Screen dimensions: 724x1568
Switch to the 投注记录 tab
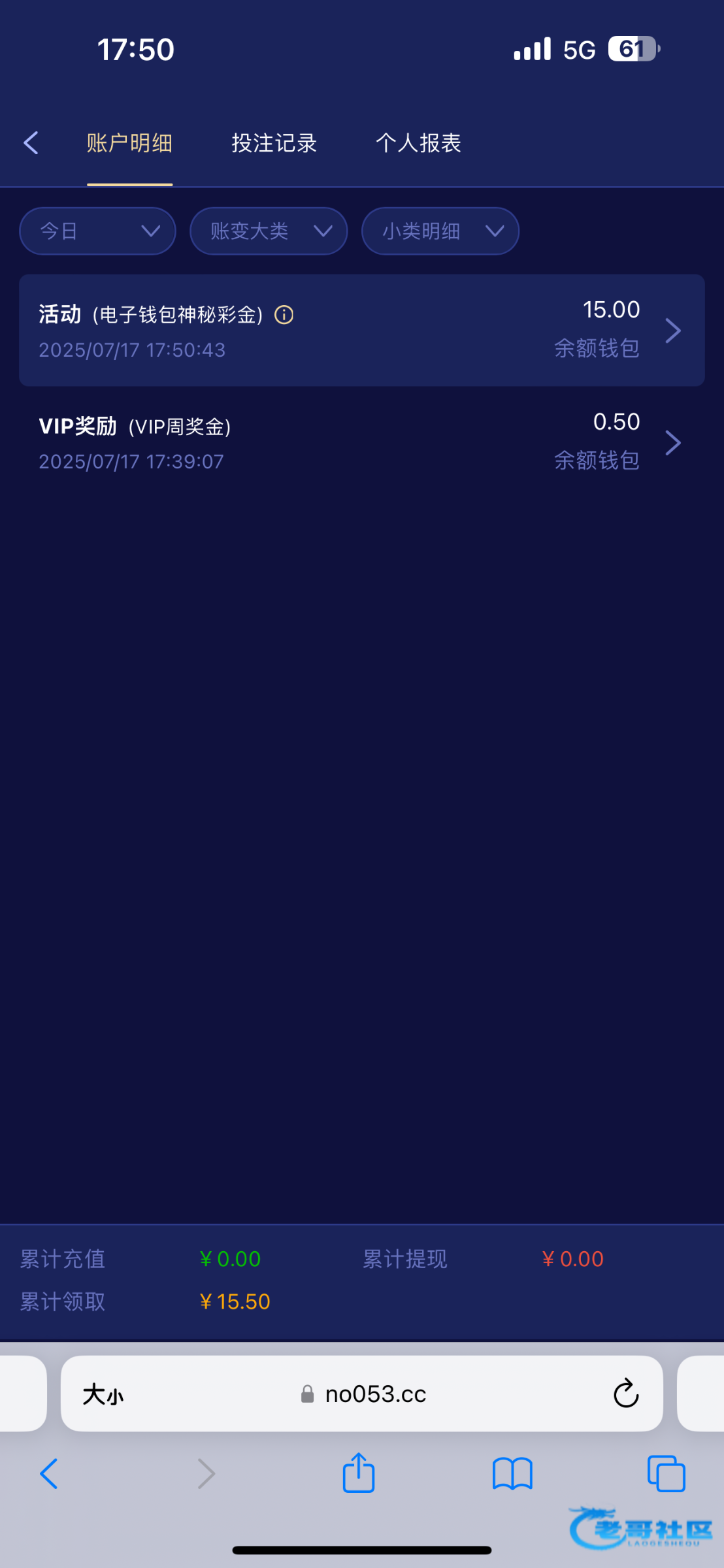click(x=274, y=143)
